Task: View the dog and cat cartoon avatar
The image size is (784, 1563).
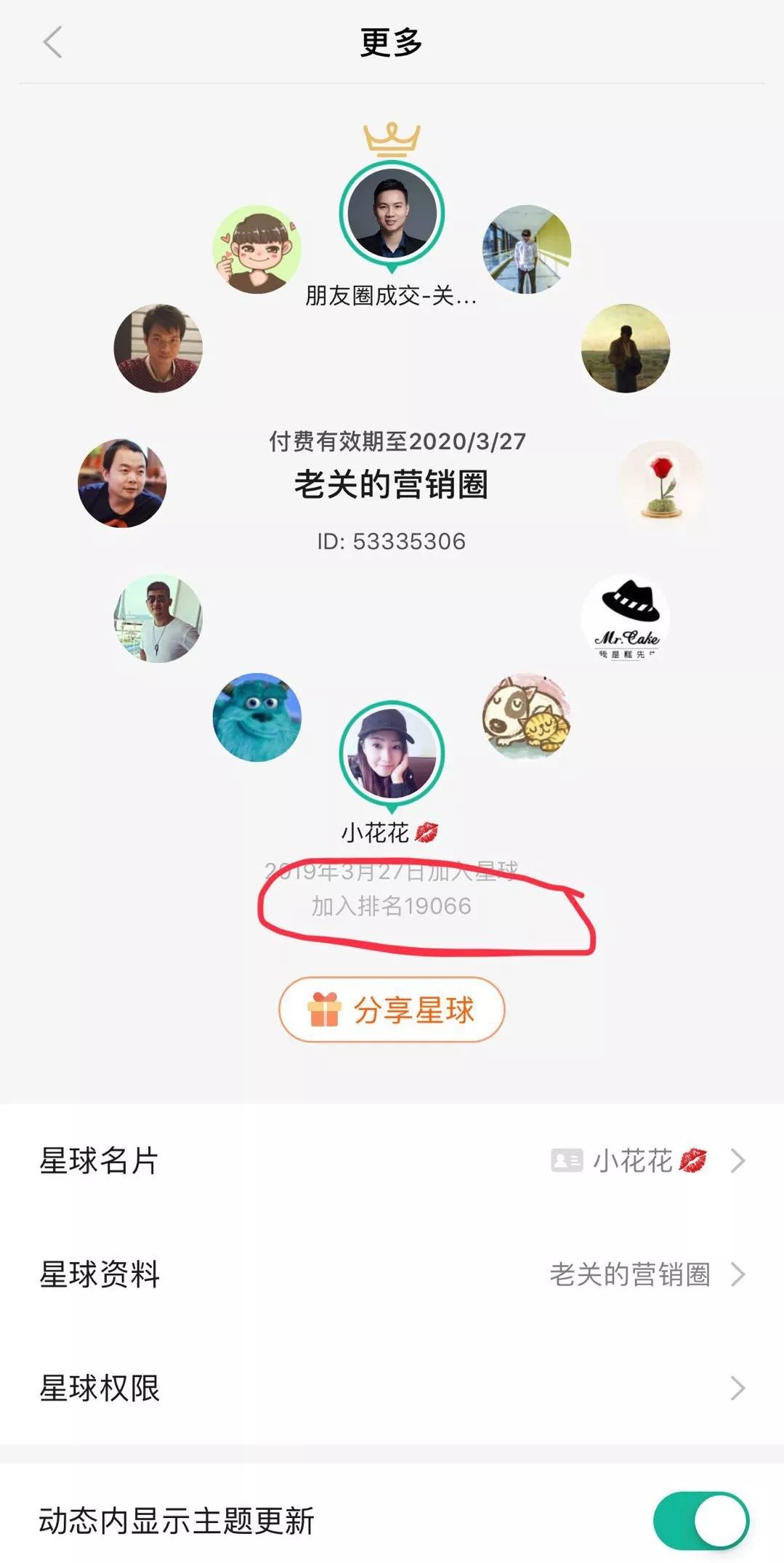Action: point(527,717)
